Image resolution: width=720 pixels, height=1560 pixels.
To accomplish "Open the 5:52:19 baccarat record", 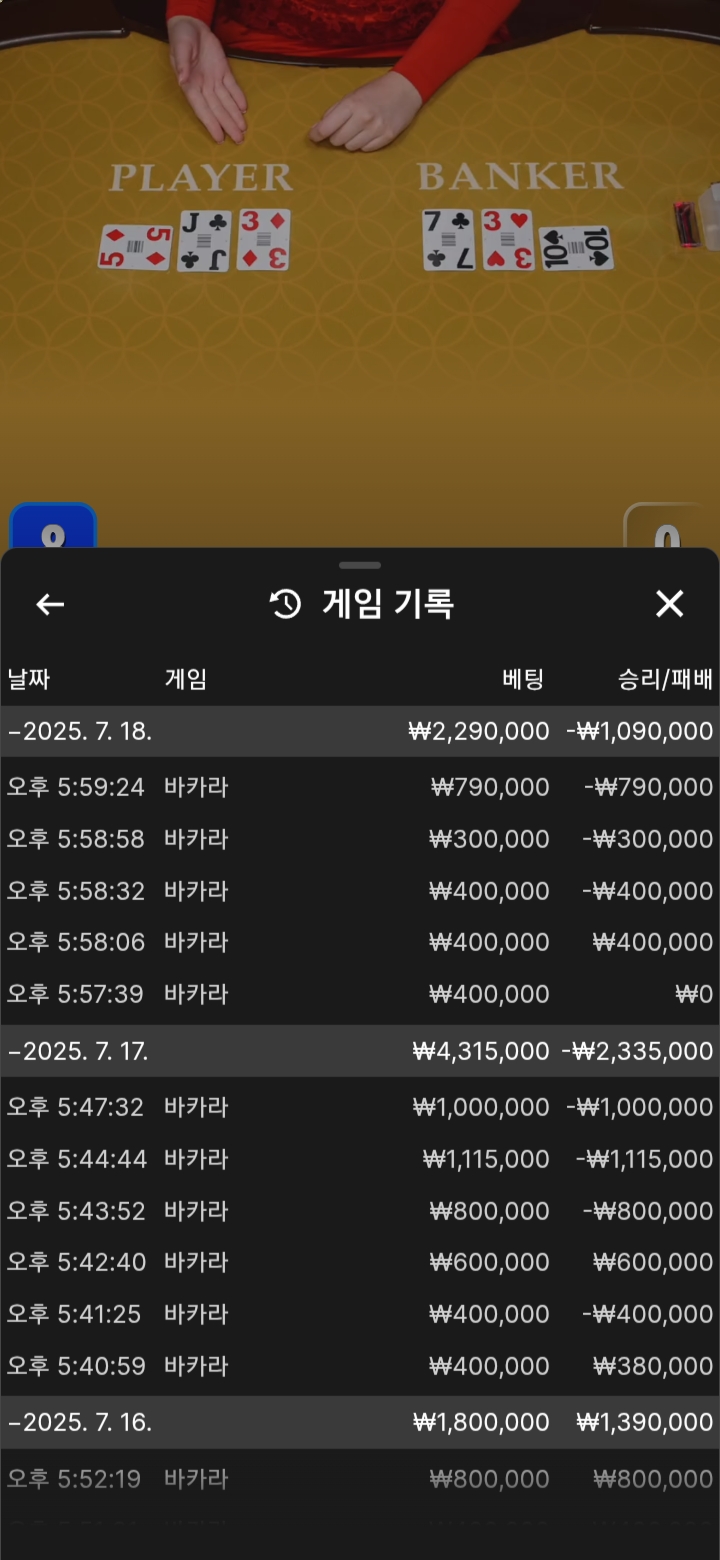I will tap(360, 1479).
